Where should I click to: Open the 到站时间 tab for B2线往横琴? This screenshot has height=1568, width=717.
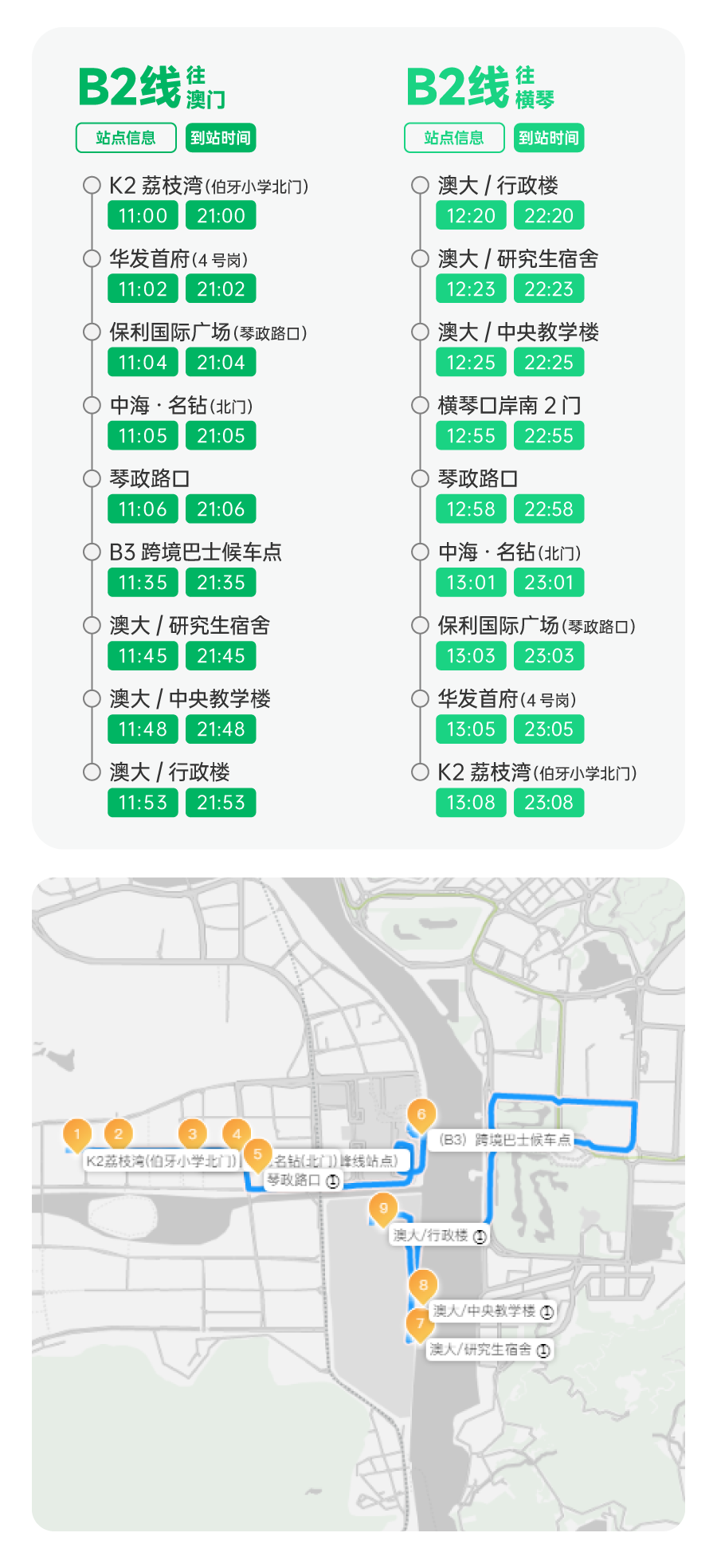[550, 138]
